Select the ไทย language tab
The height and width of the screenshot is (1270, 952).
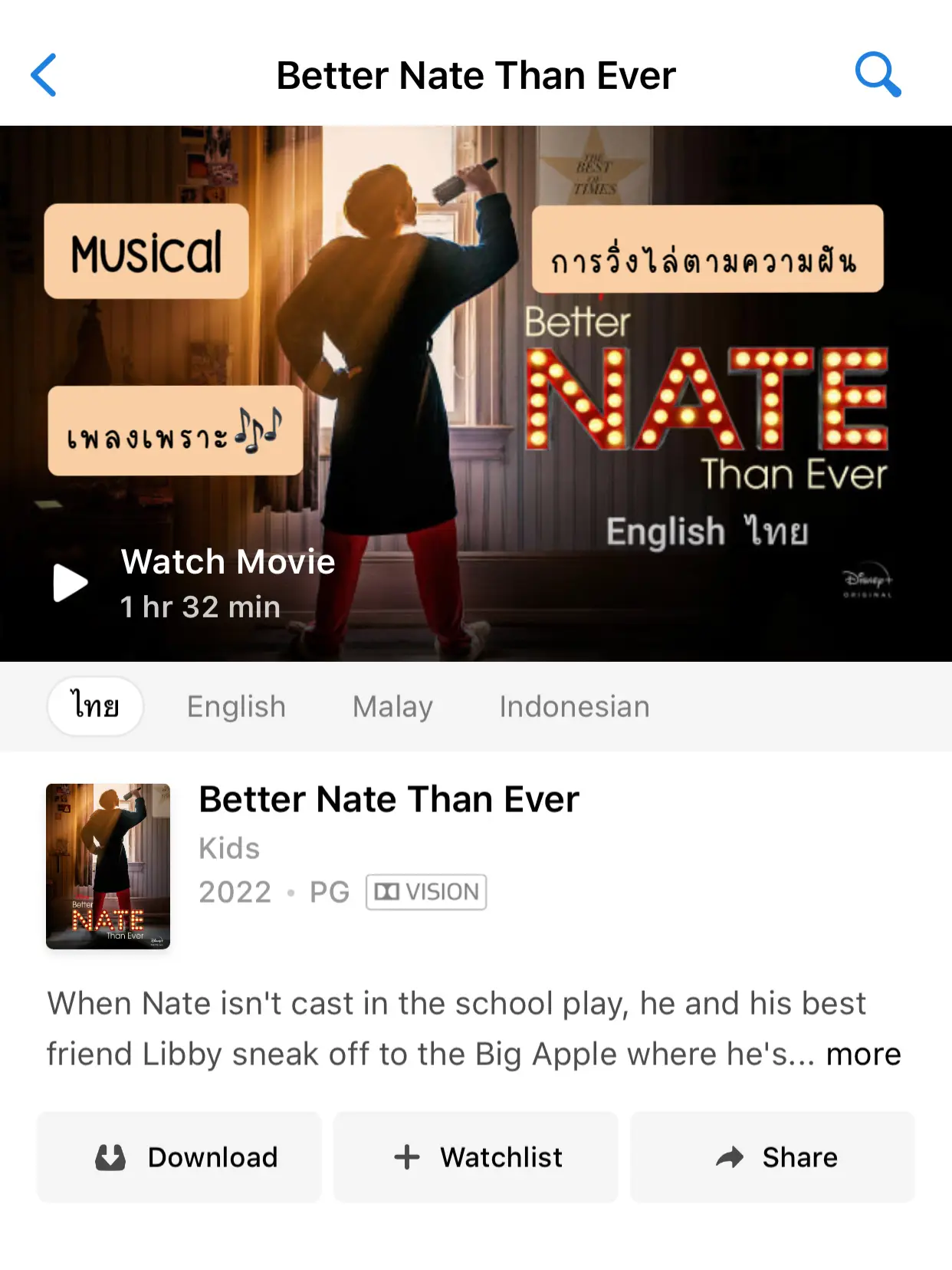[x=96, y=706]
